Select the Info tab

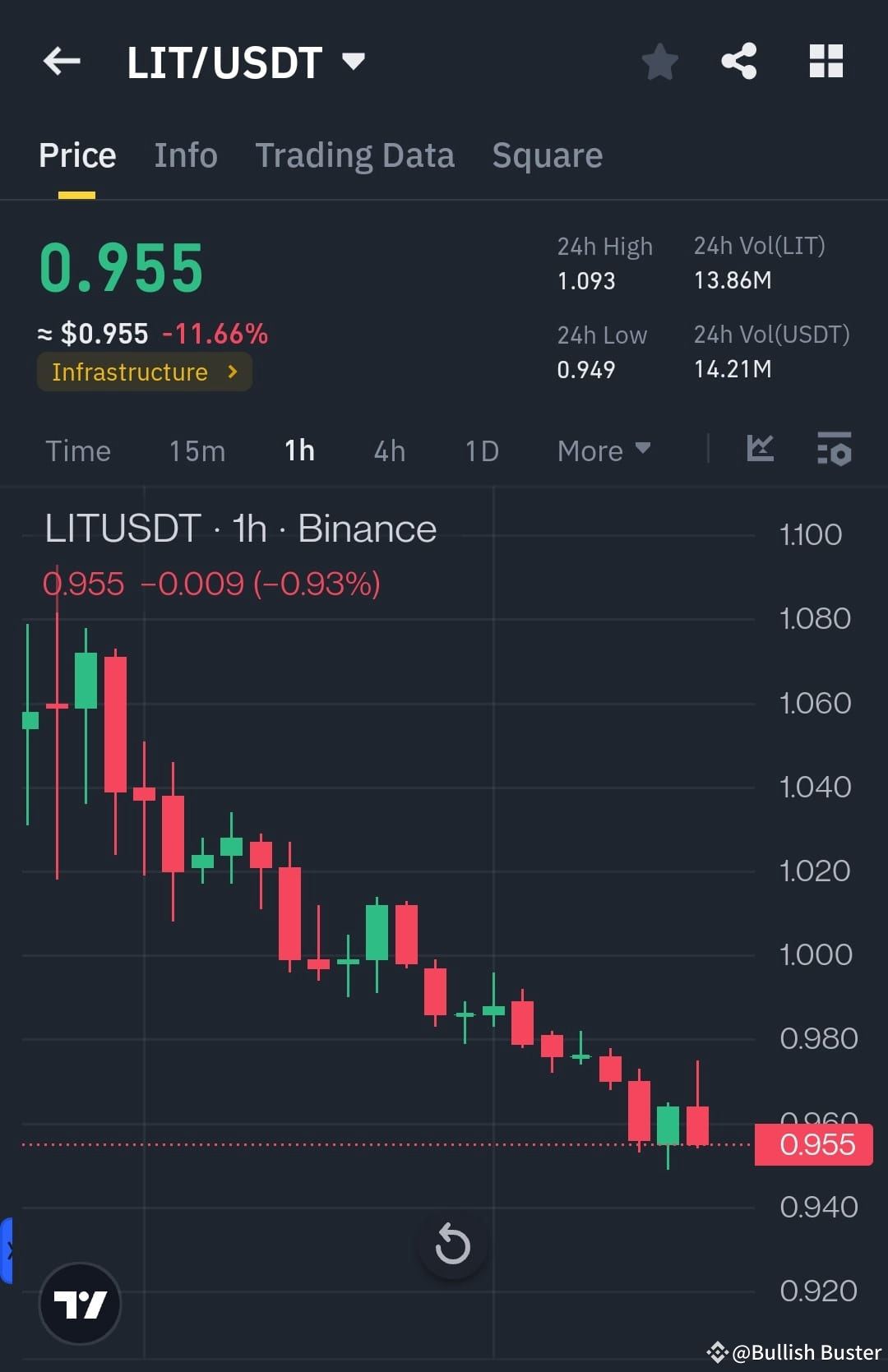point(185,155)
